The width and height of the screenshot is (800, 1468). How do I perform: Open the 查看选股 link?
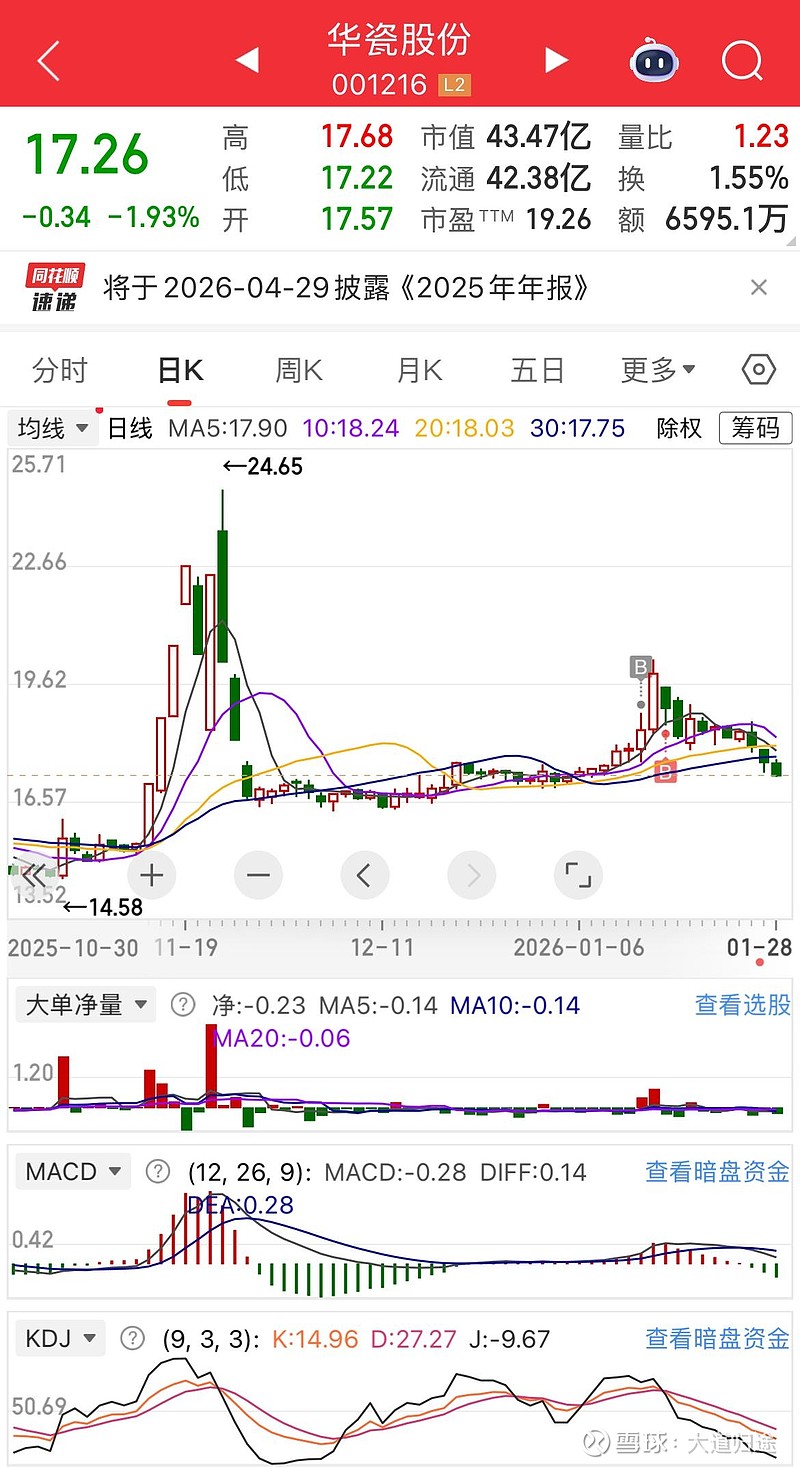pyautogui.click(x=743, y=1005)
